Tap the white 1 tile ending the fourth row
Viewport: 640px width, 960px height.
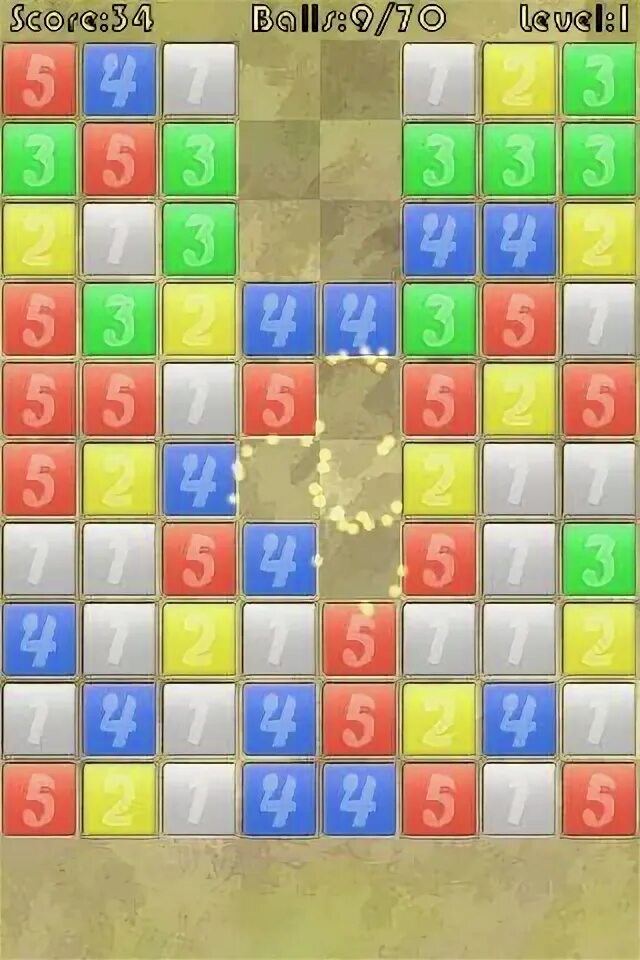(599, 319)
